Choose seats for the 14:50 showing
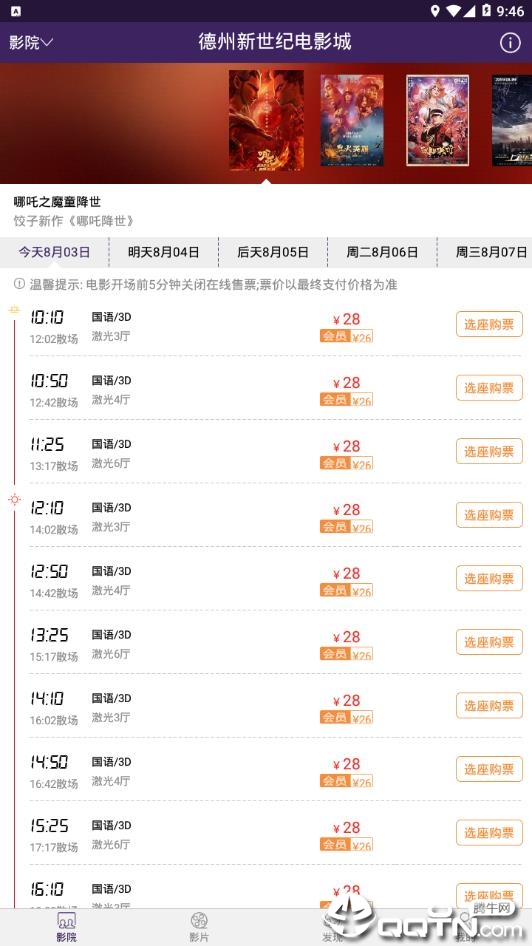Viewport: 532px width, 946px height. tap(489, 769)
